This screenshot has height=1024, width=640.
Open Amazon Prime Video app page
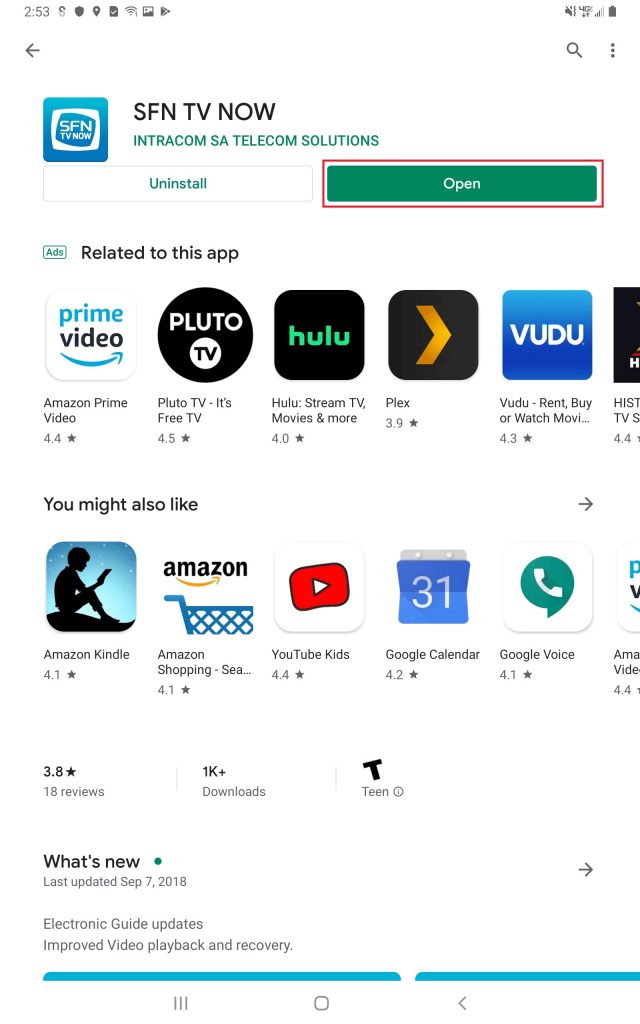coord(91,335)
